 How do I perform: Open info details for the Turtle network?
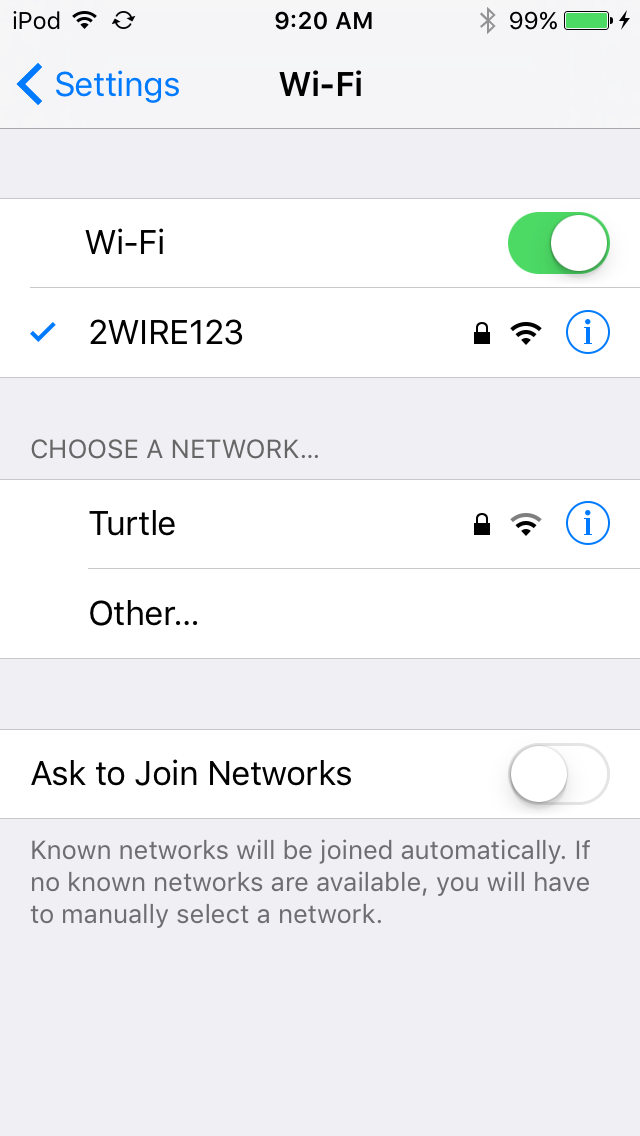(x=587, y=524)
